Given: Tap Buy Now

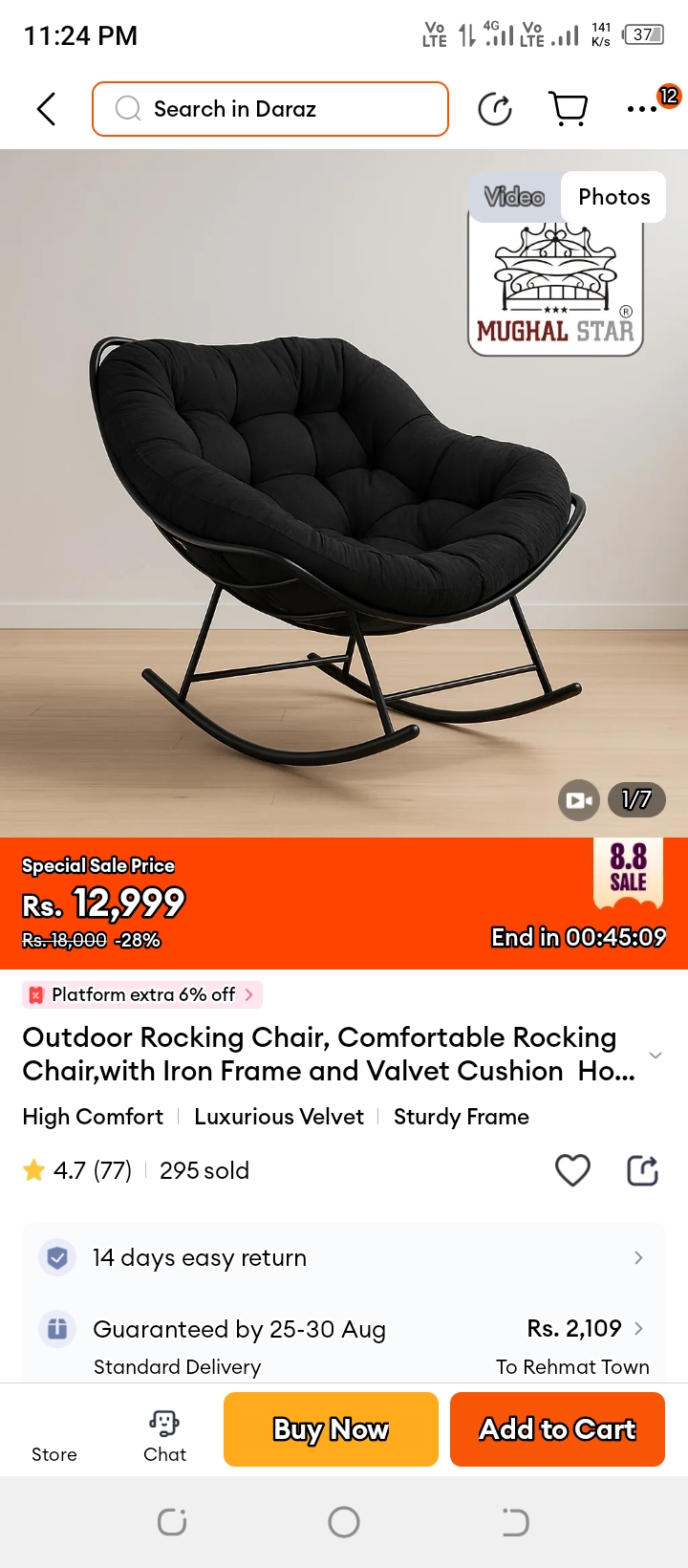Looking at the screenshot, I should tap(331, 1429).
